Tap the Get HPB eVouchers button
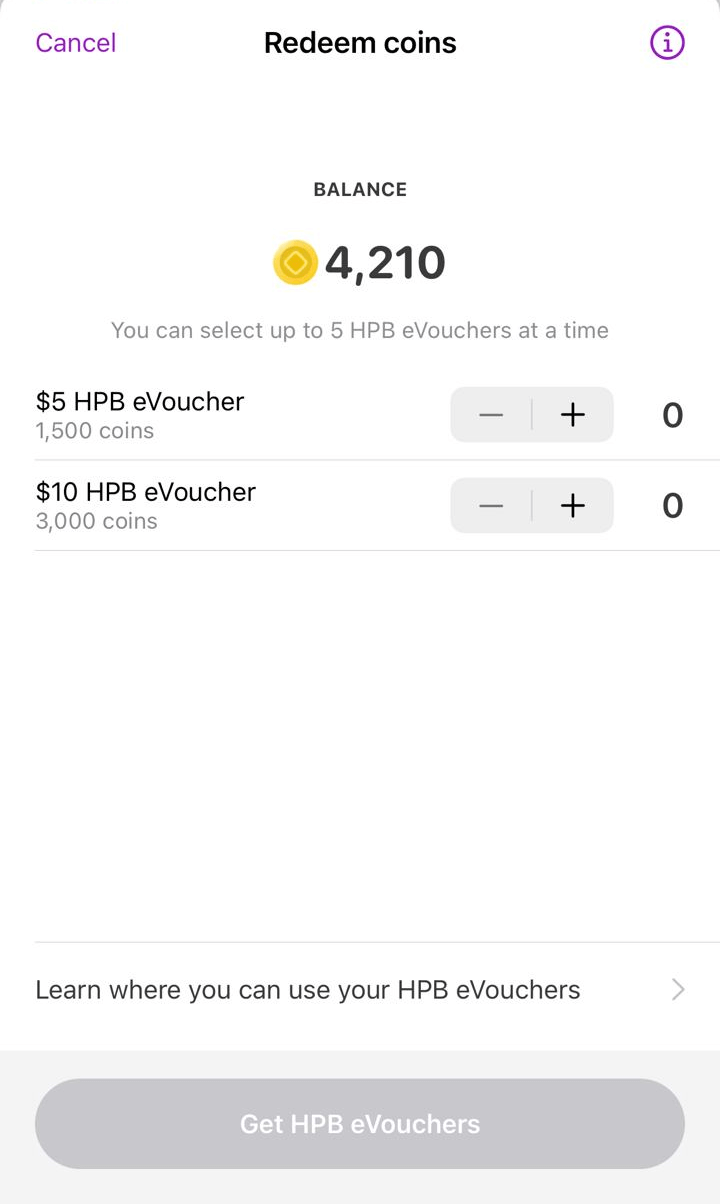The image size is (720, 1204). [360, 1124]
